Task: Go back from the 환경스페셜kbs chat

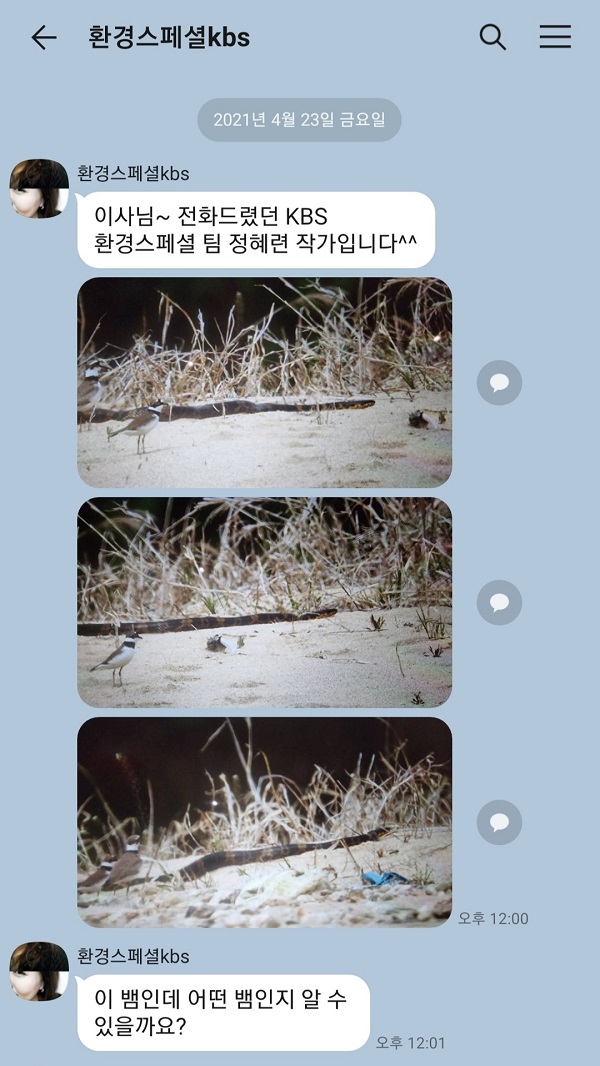Action: coord(43,38)
